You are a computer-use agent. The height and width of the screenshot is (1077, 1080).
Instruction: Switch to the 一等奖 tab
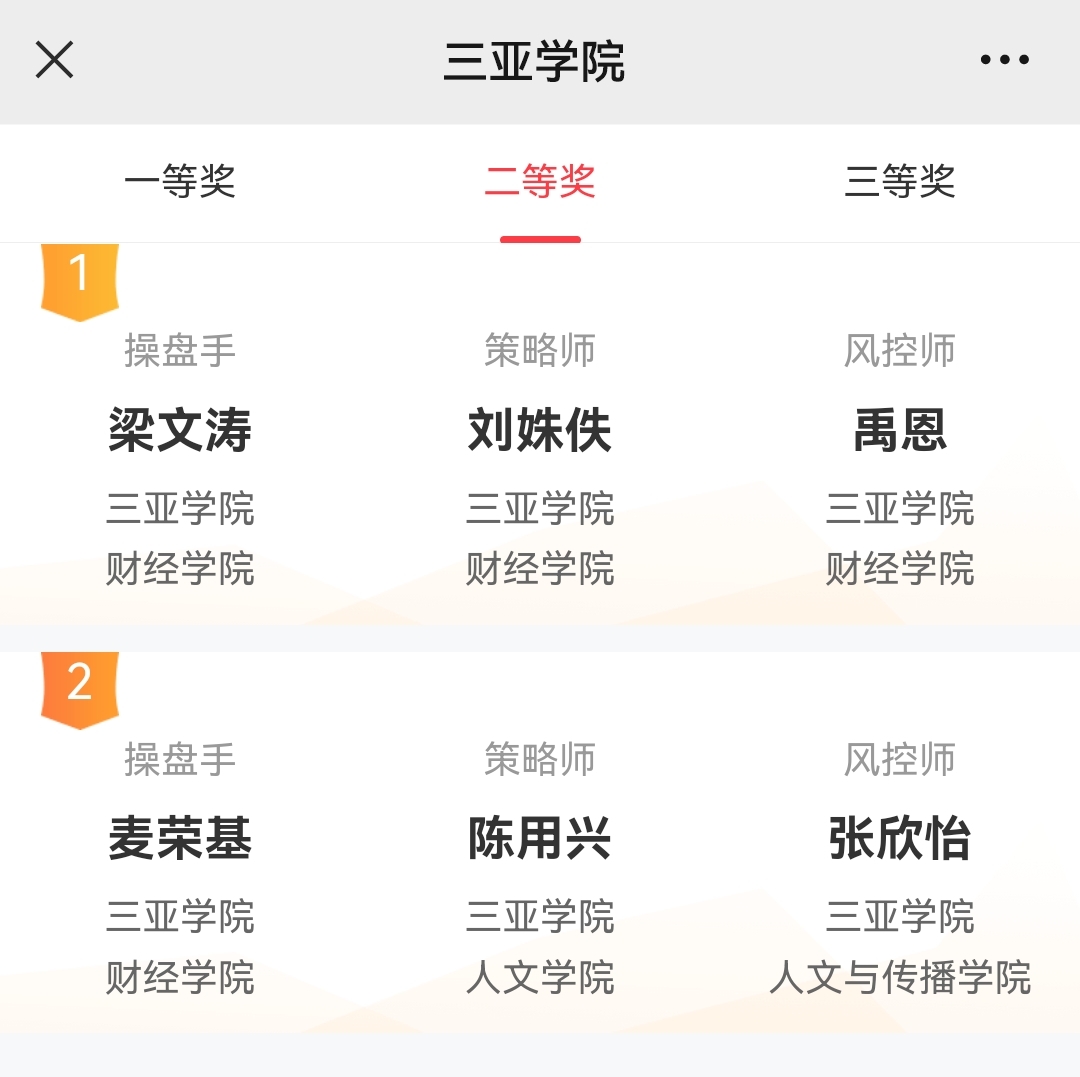[x=180, y=182]
